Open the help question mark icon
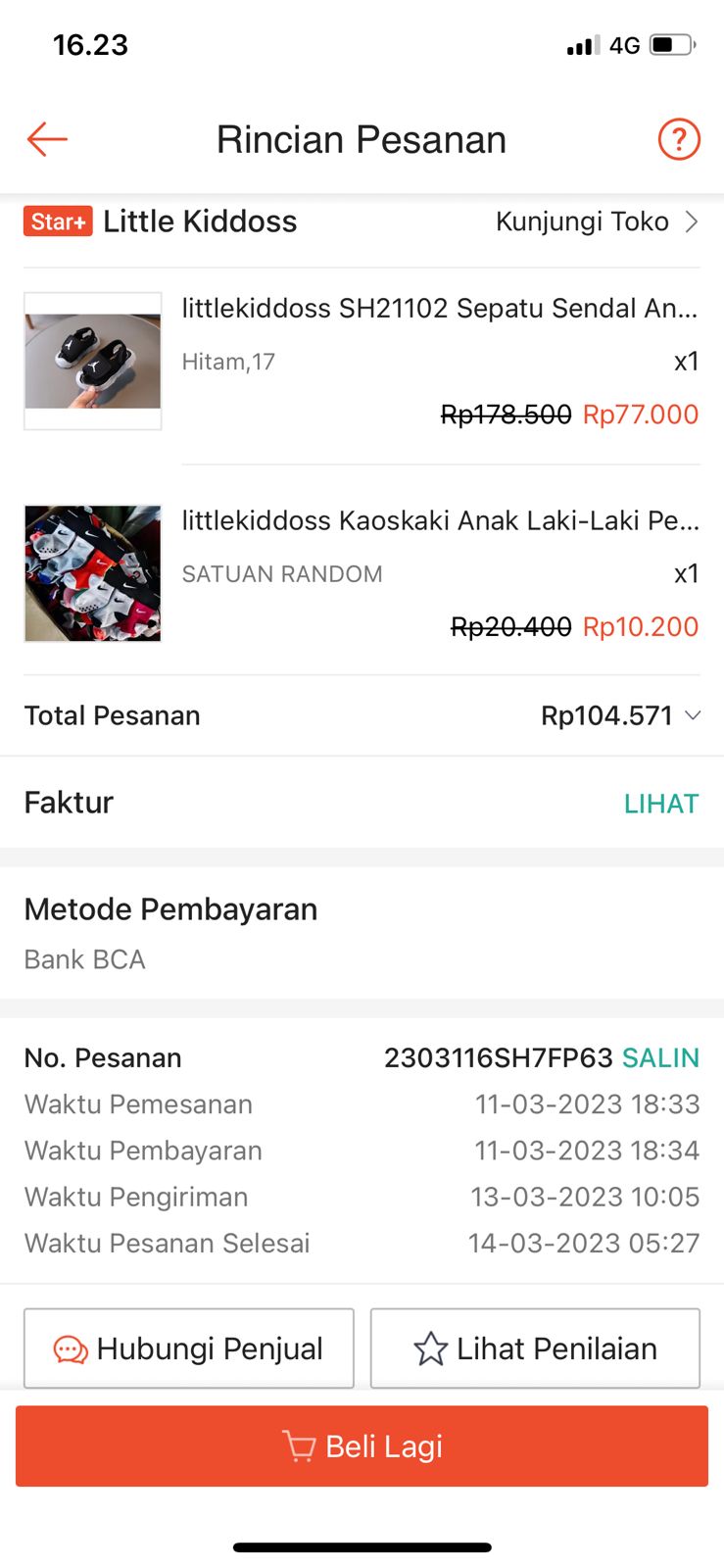The height and width of the screenshot is (1568, 724). (678, 139)
